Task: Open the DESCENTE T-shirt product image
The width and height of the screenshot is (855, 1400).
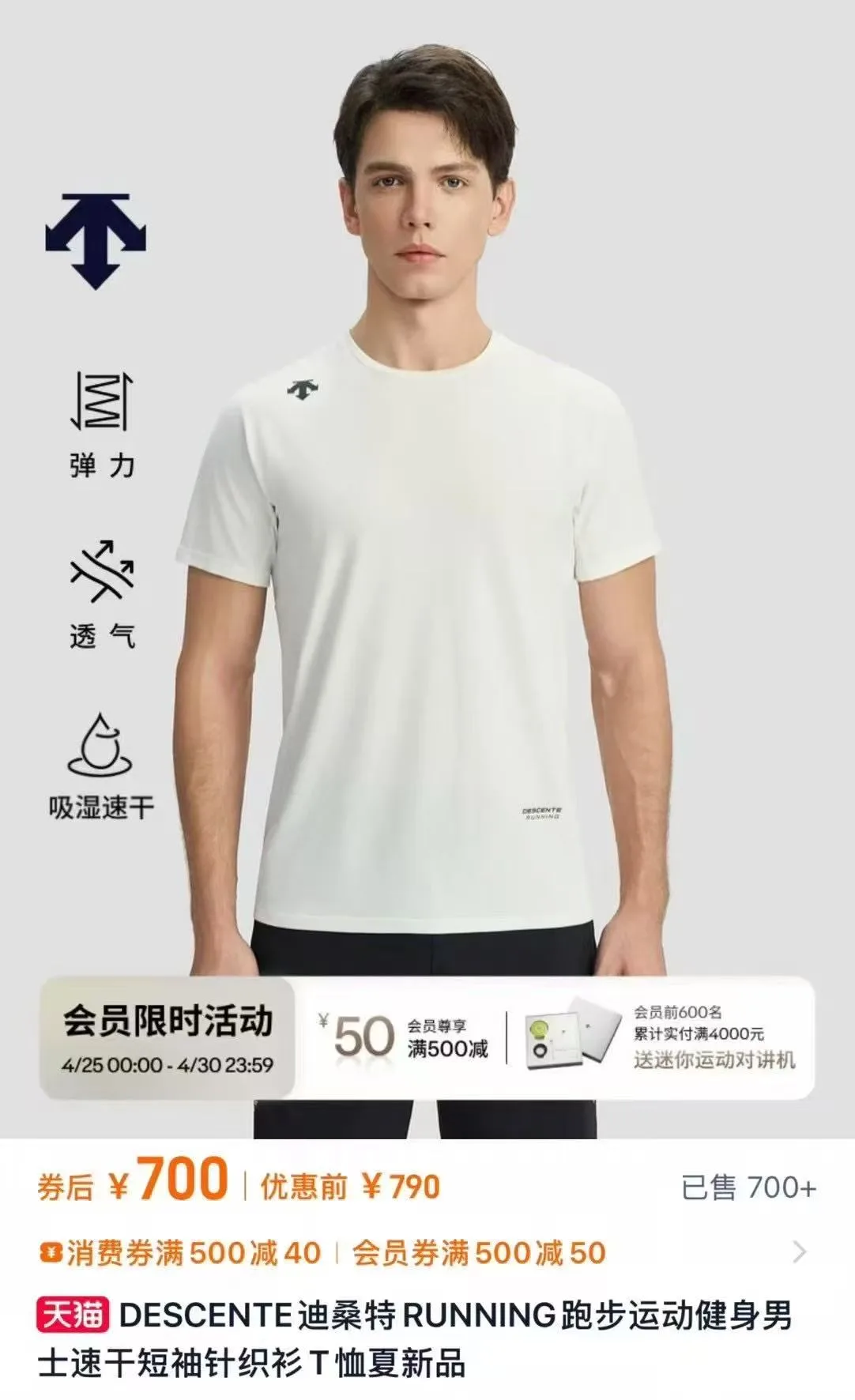Action: [427, 553]
